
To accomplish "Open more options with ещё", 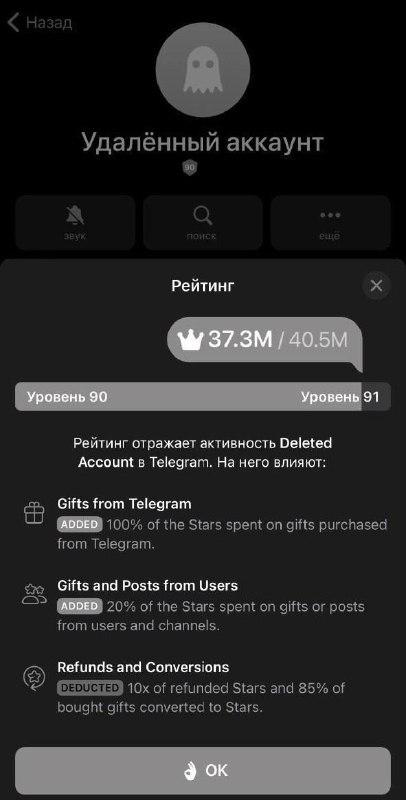I will pos(331,223).
